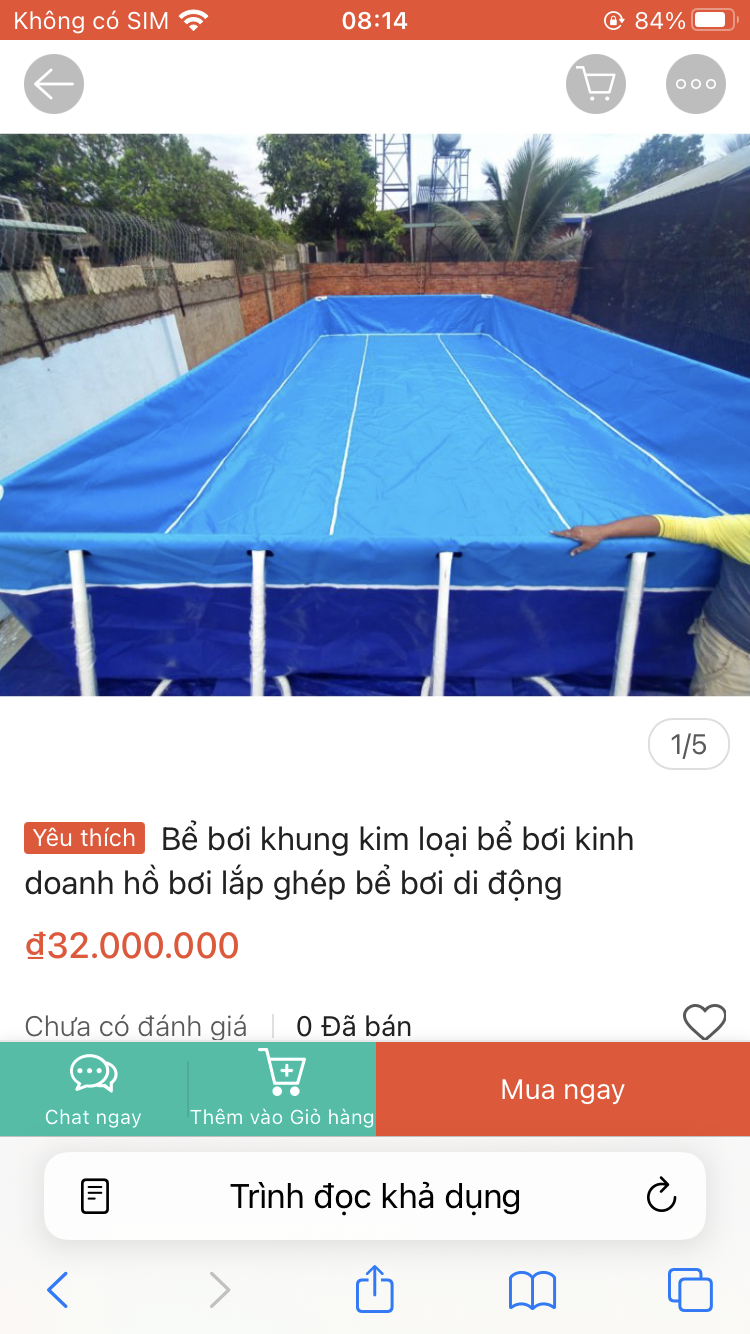Viewport: 750px width, 1334px height.
Task: Open the shopping cart icon
Action: coord(596,84)
